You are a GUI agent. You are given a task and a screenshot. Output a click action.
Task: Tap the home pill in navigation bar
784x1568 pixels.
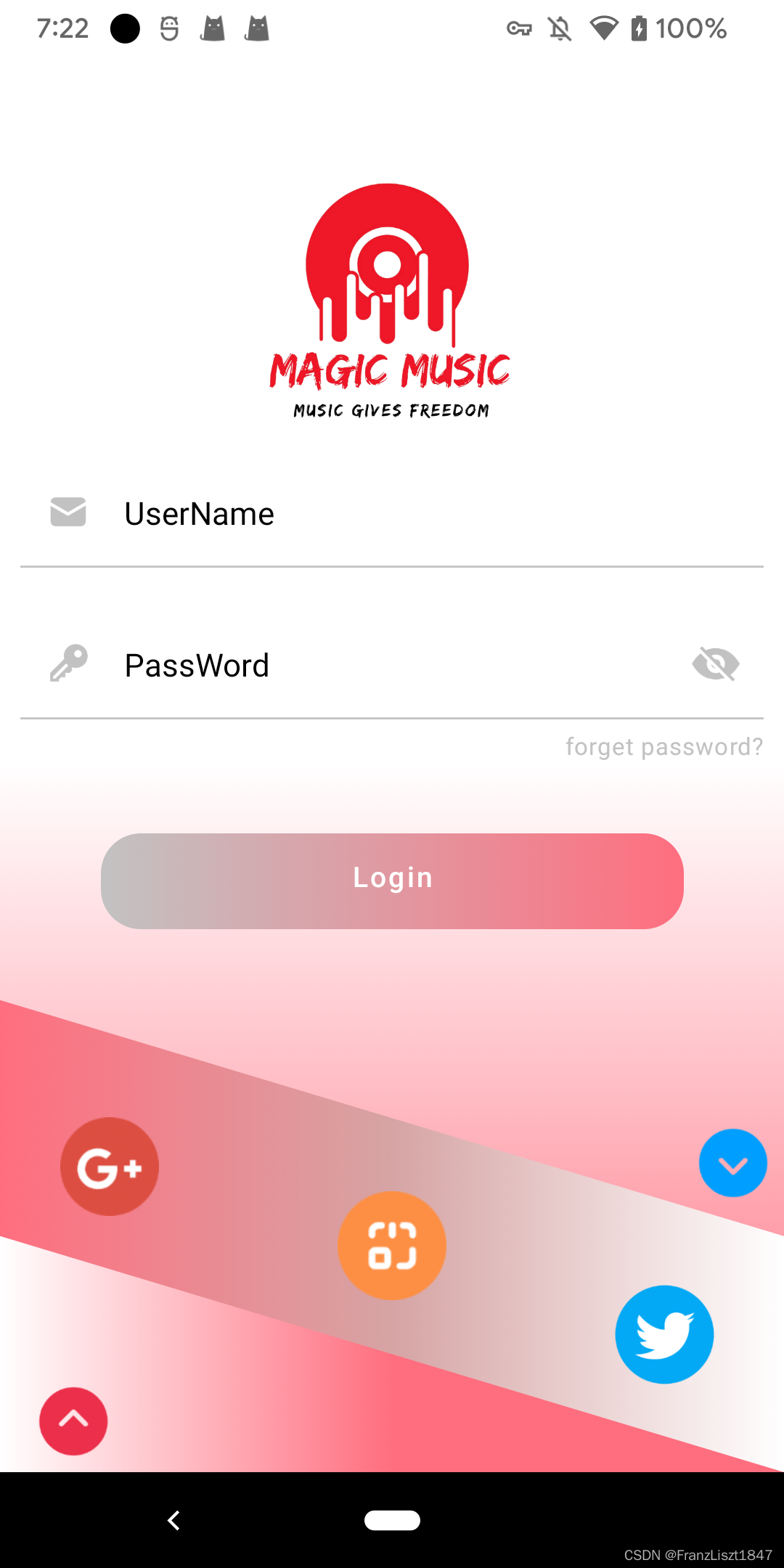click(392, 1520)
